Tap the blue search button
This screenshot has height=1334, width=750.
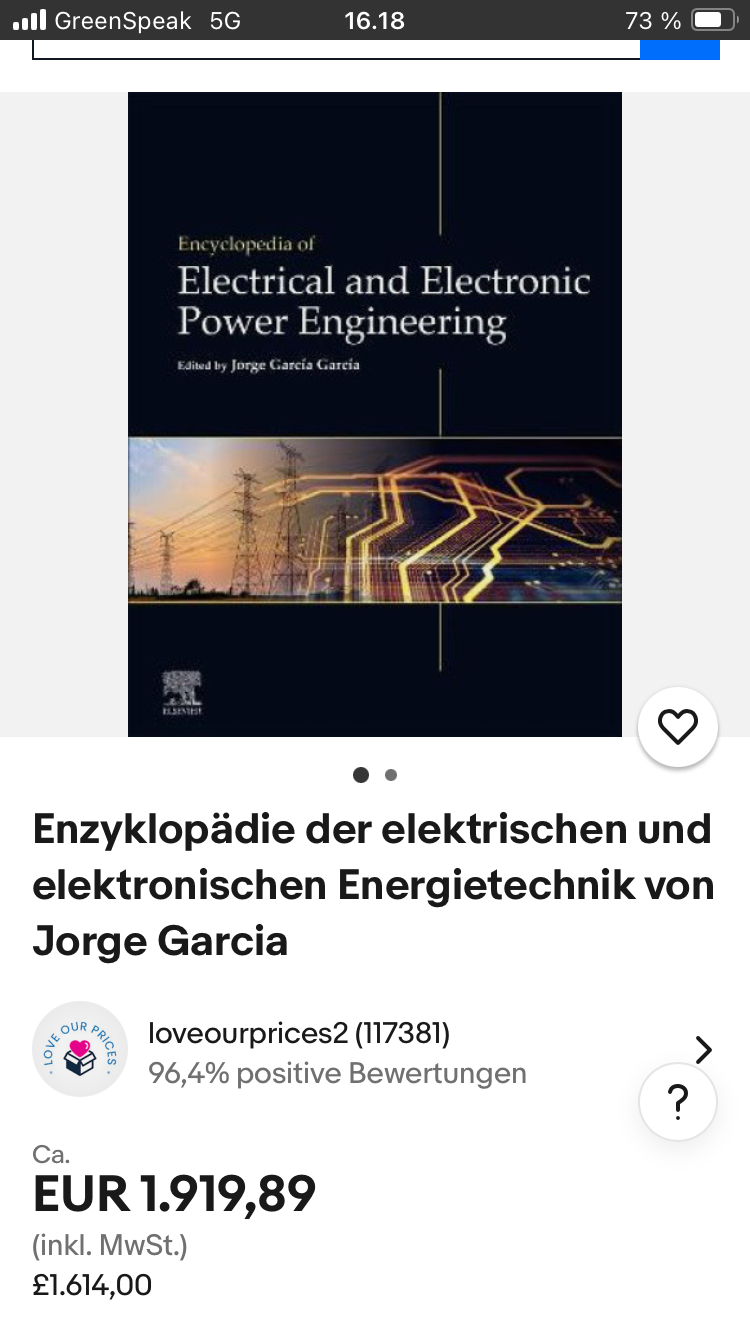680,49
